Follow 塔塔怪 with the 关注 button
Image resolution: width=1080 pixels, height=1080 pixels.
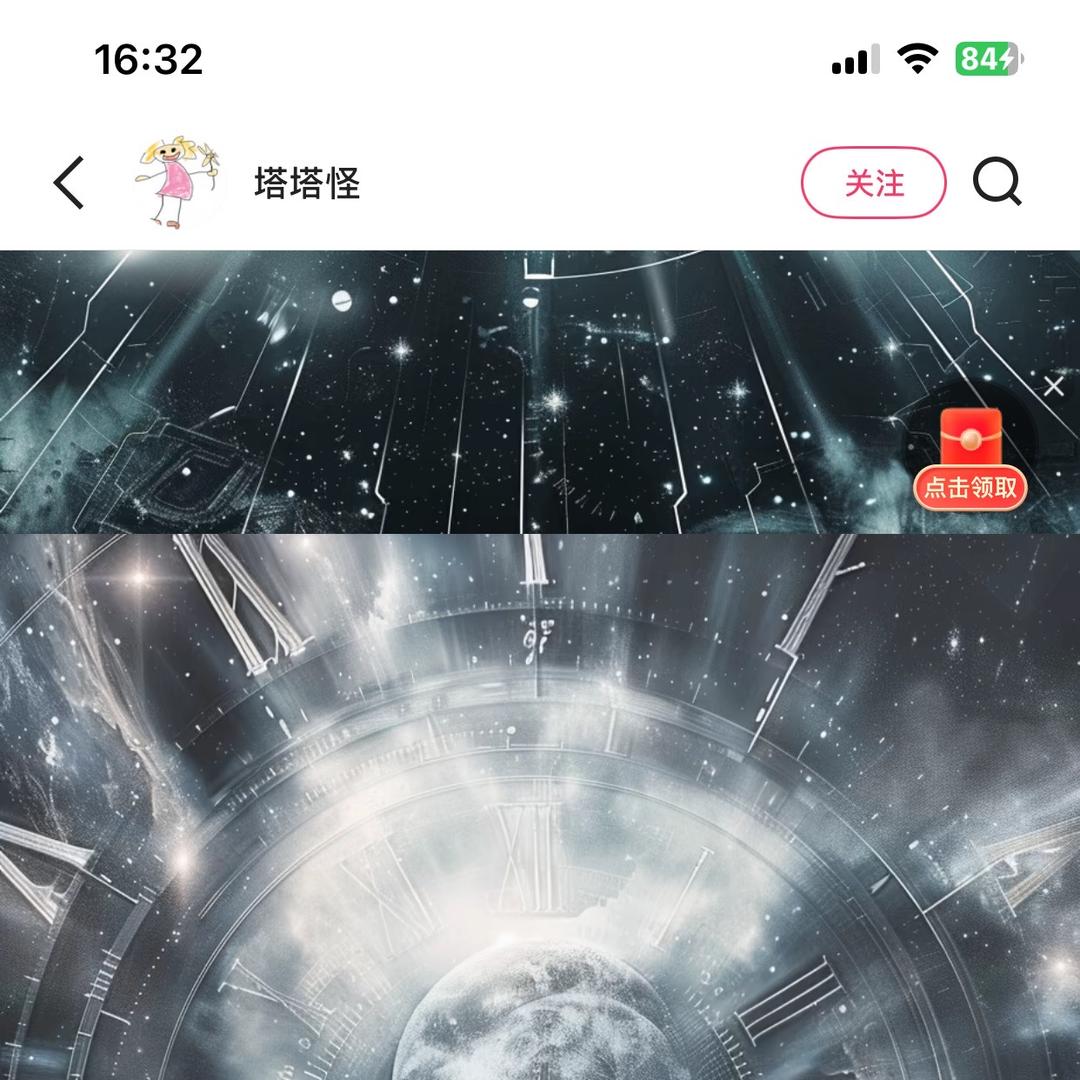tap(873, 183)
